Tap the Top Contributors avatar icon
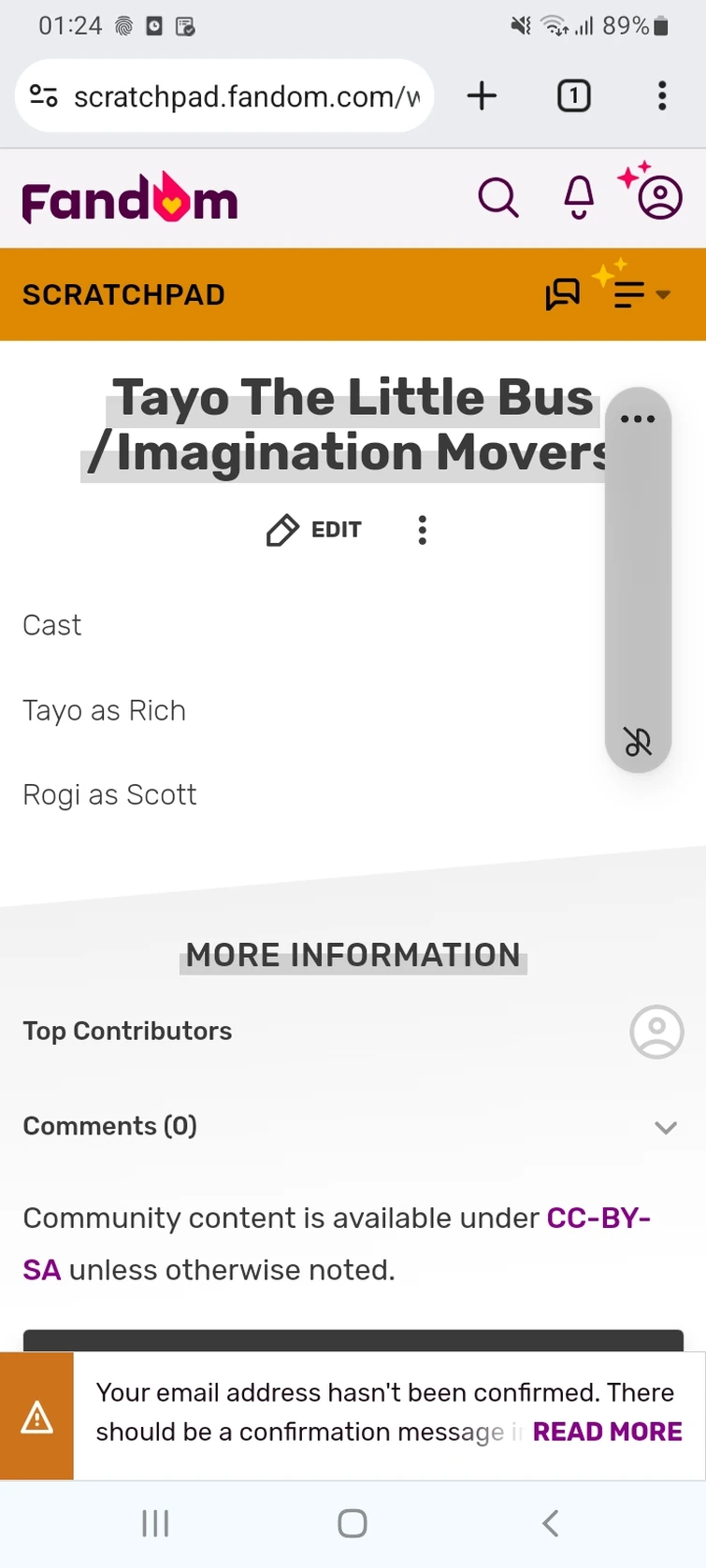This screenshot has height=1568, width=706. (x=656, y=1032)
